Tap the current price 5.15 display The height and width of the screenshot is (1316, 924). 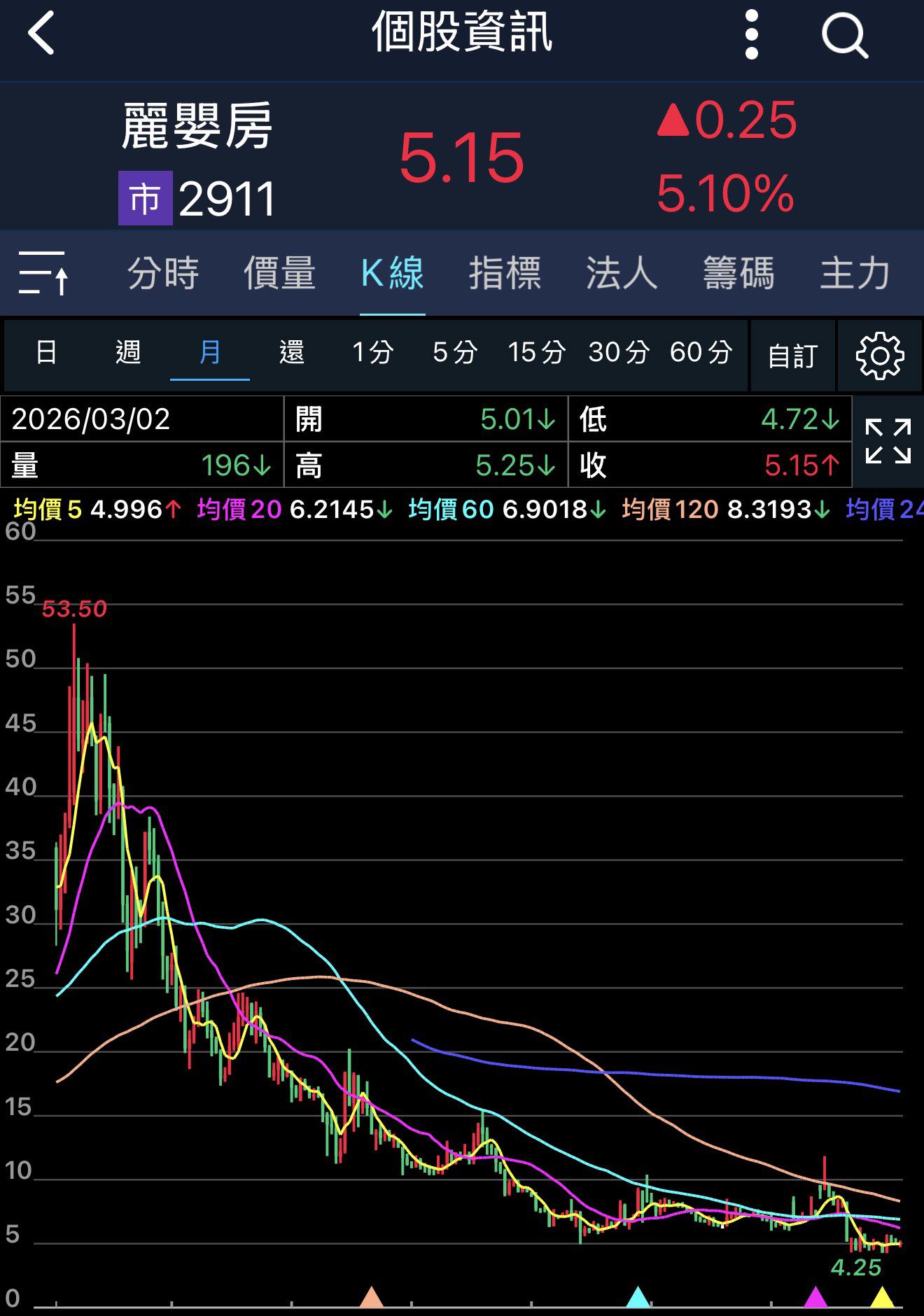pos(461,157)
